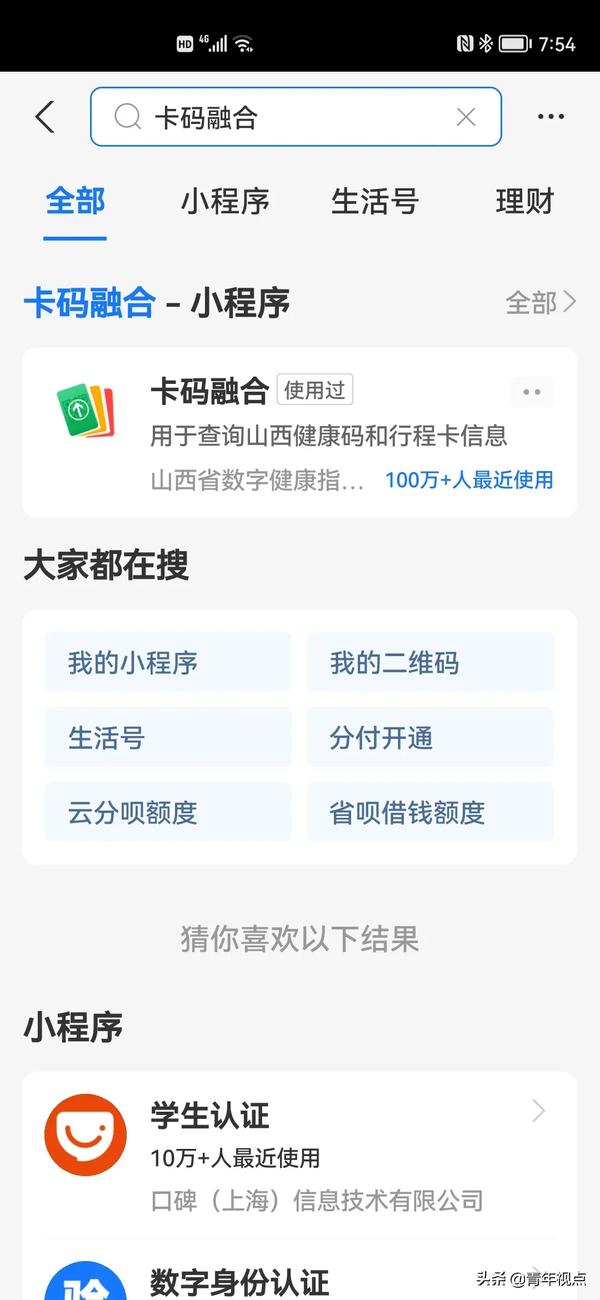Switch to the 小程序 tab
Image resolution: width=600 pixels, height=1300 pixels.
225,201
